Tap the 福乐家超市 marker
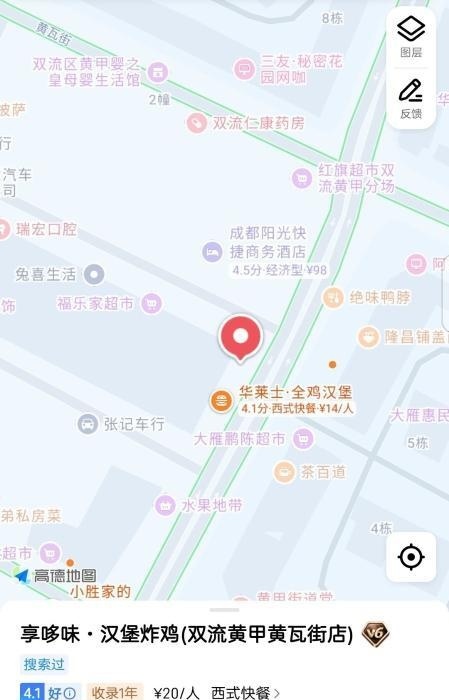The height and width of the screenshot is (700, 449). (151, 304)
